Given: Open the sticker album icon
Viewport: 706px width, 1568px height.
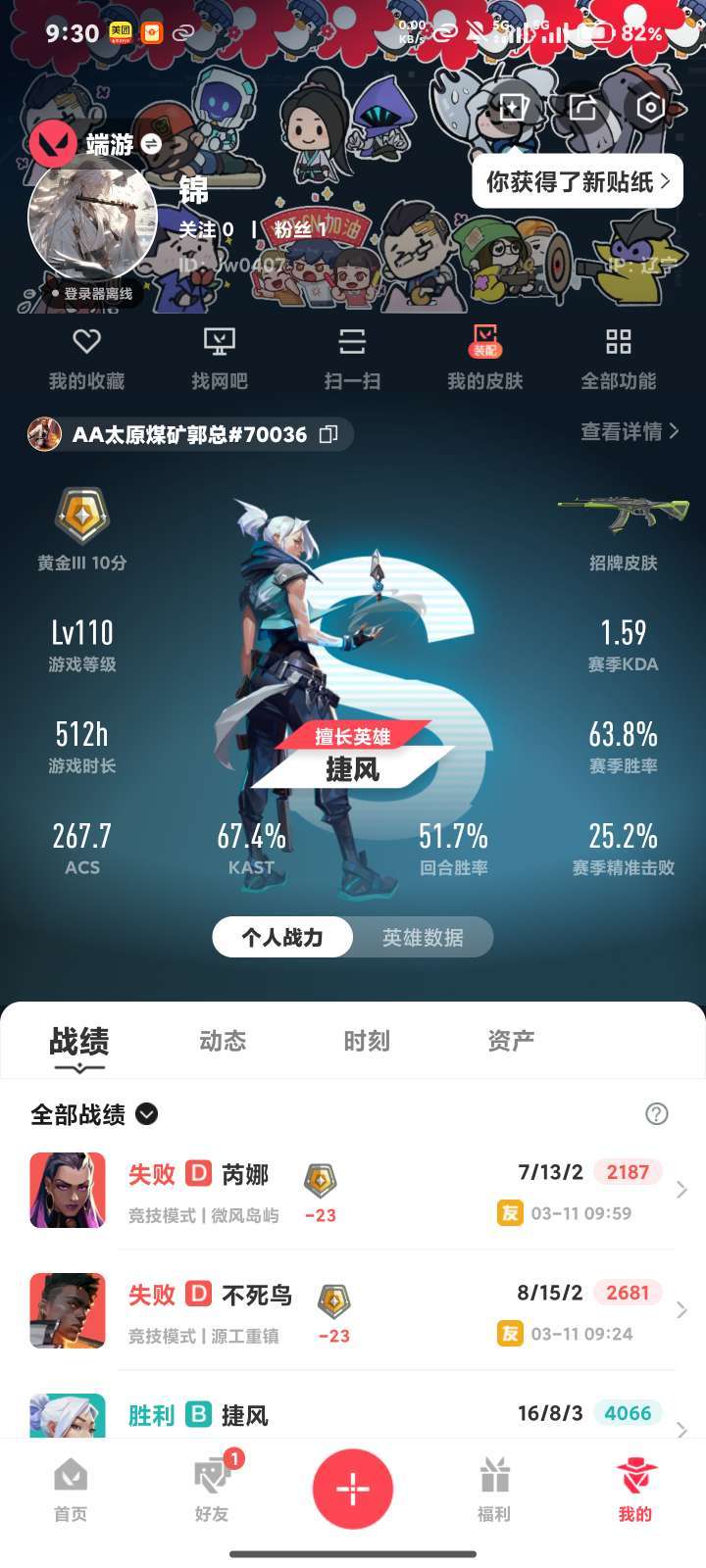Looking at the screenshot, I should pyautogui.click(x=514, y=108).
